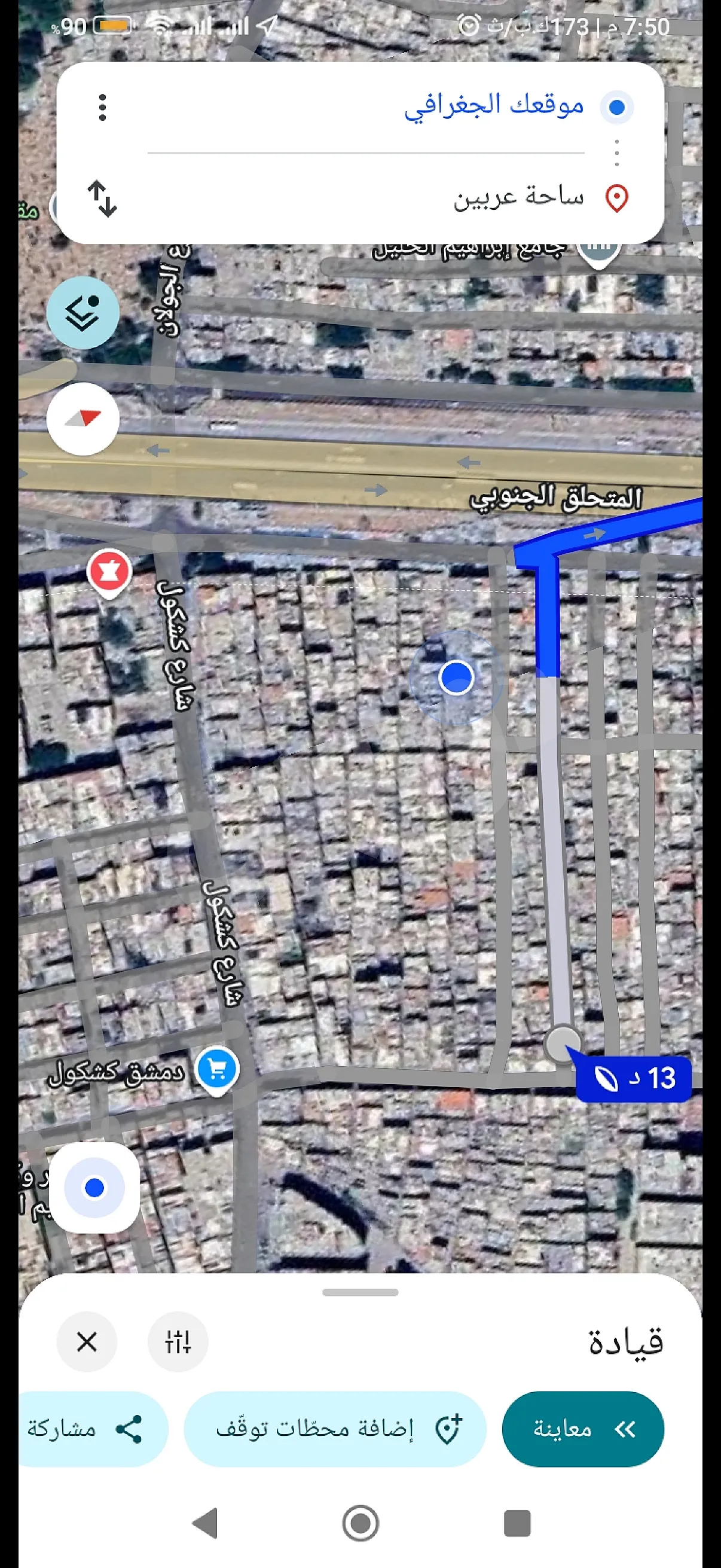The width and height of the screenshot is (721, 1568).
Task: Swap start and destination points
Action: [x=102, y=199]
